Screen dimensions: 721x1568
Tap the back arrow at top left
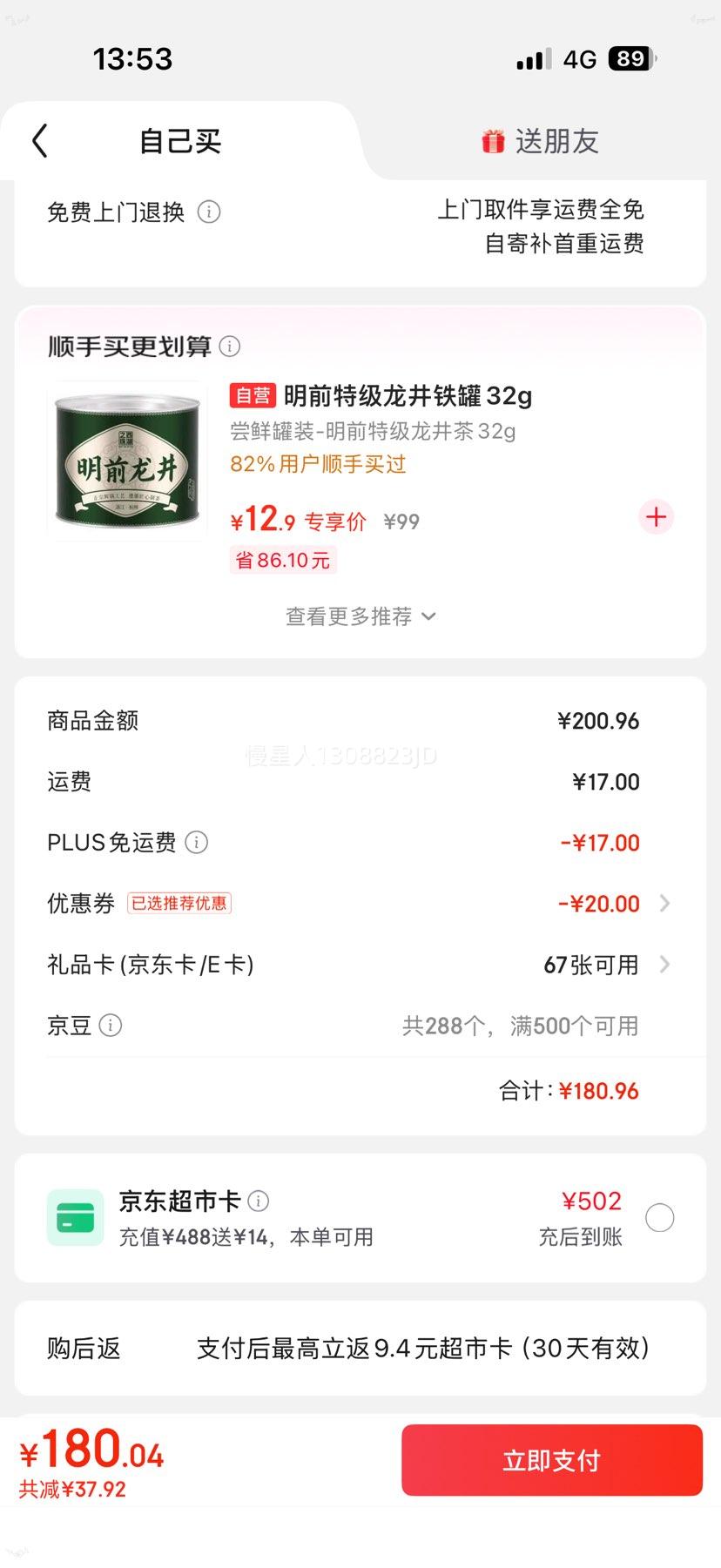pos(38,140)
